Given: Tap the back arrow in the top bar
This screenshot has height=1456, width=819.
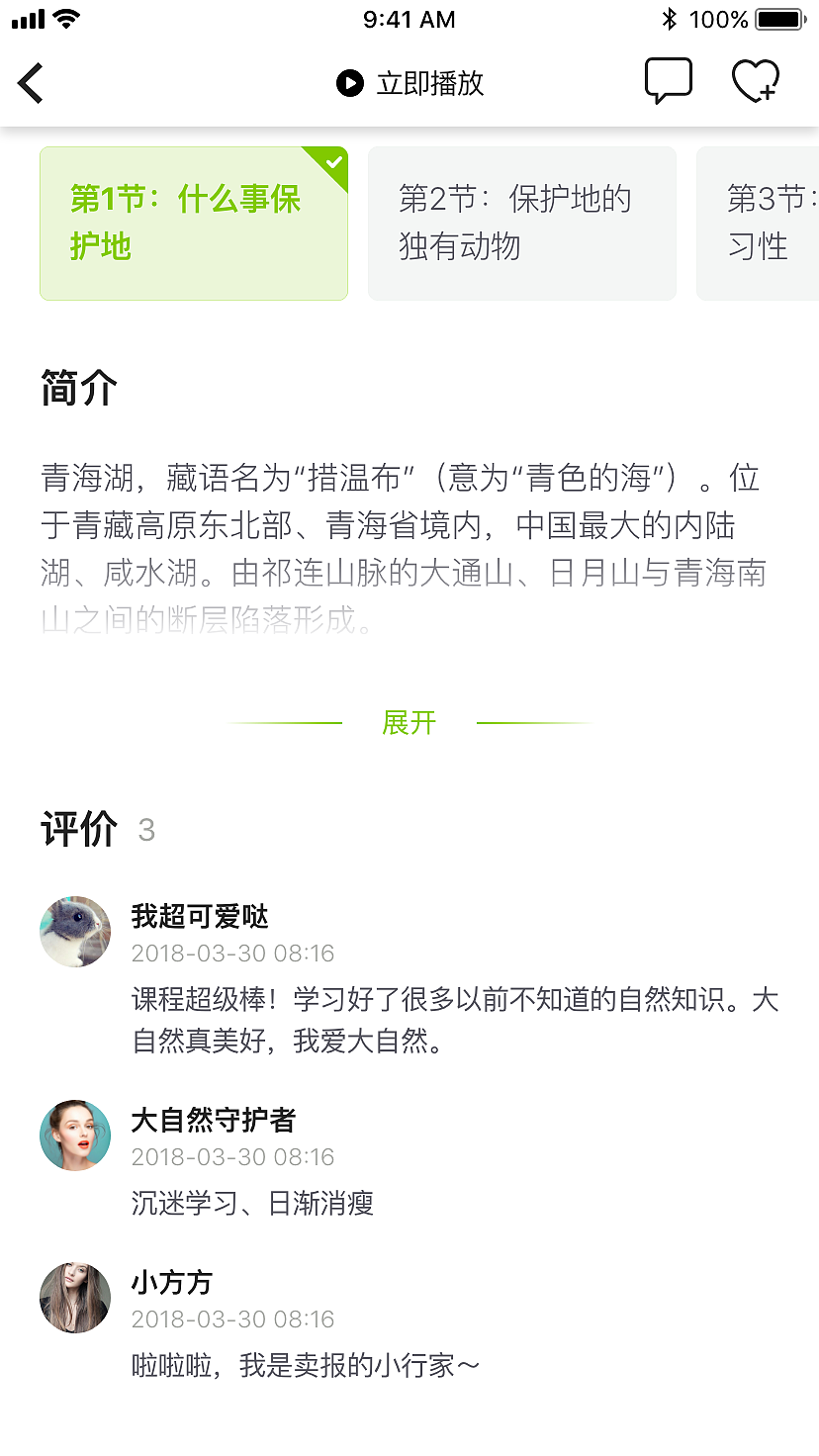Looking at the screenshot, I should click(x=31, y=83).
